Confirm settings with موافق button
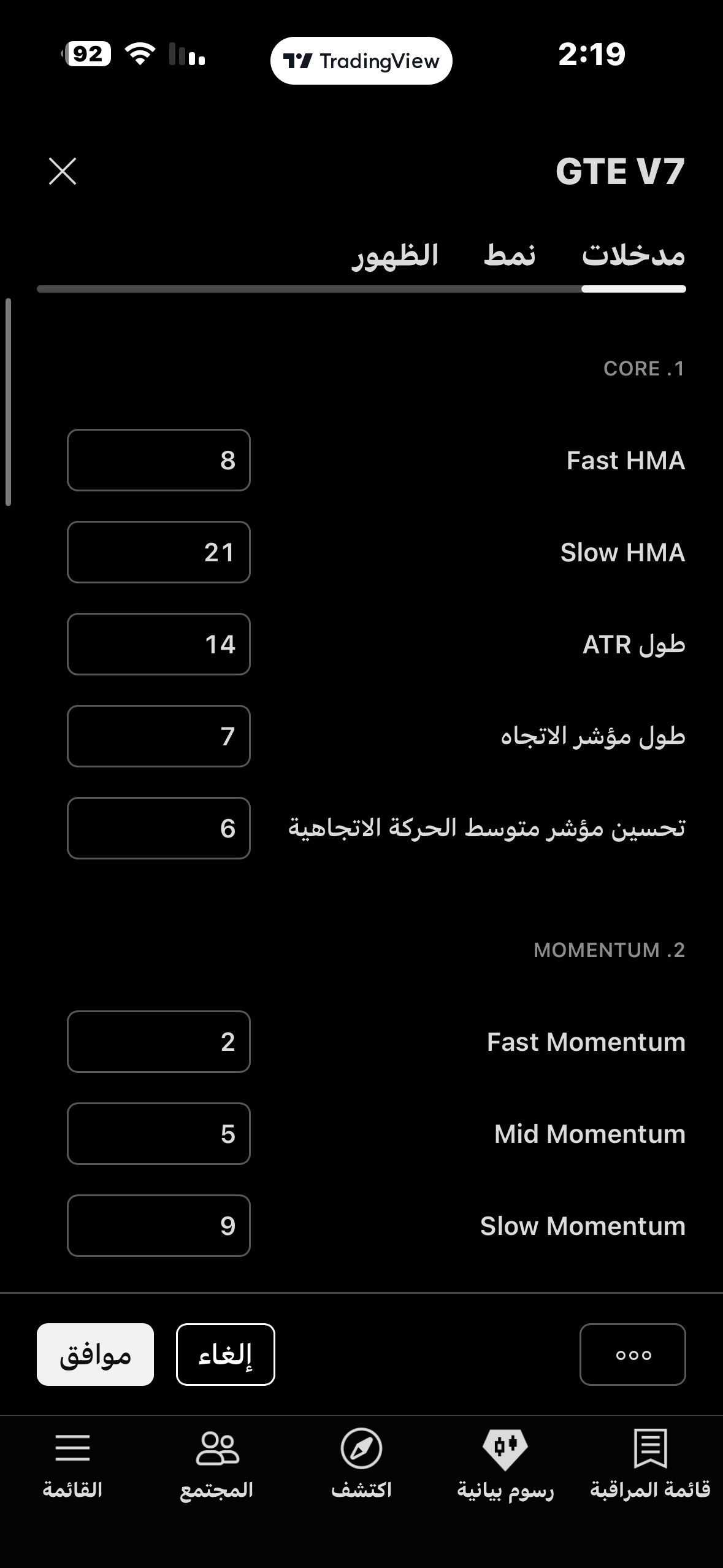Image resolution: width=723 pixels, height=1568 pixels. coord(95,1355)
